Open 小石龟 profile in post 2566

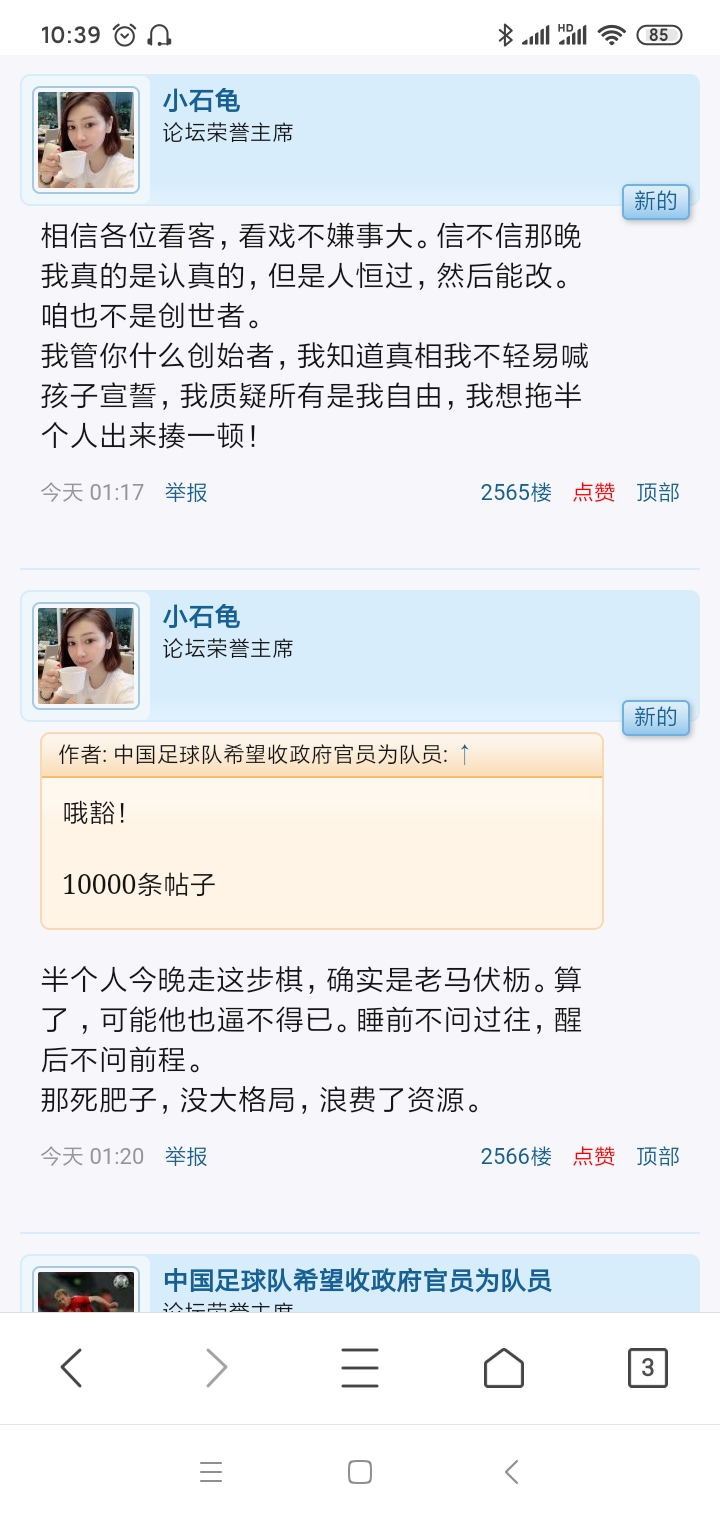201,617
